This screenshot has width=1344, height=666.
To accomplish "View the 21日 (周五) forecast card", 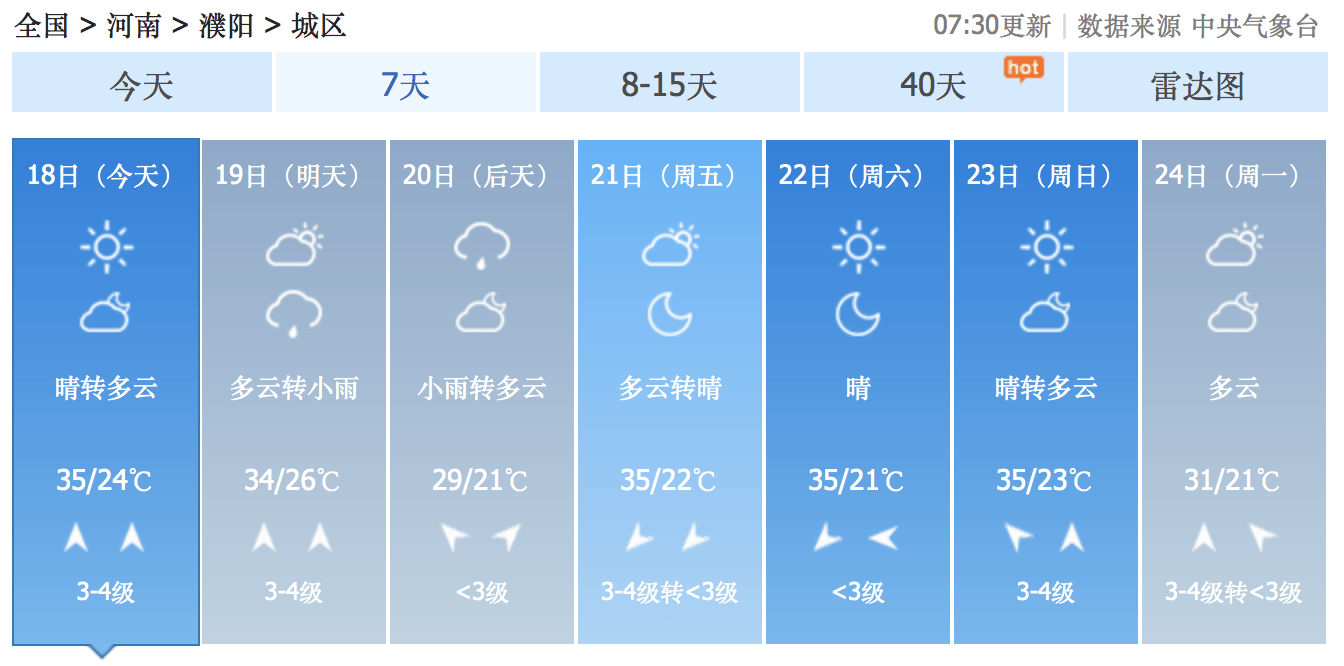I will pyautogui.click(x=670, y=390).
